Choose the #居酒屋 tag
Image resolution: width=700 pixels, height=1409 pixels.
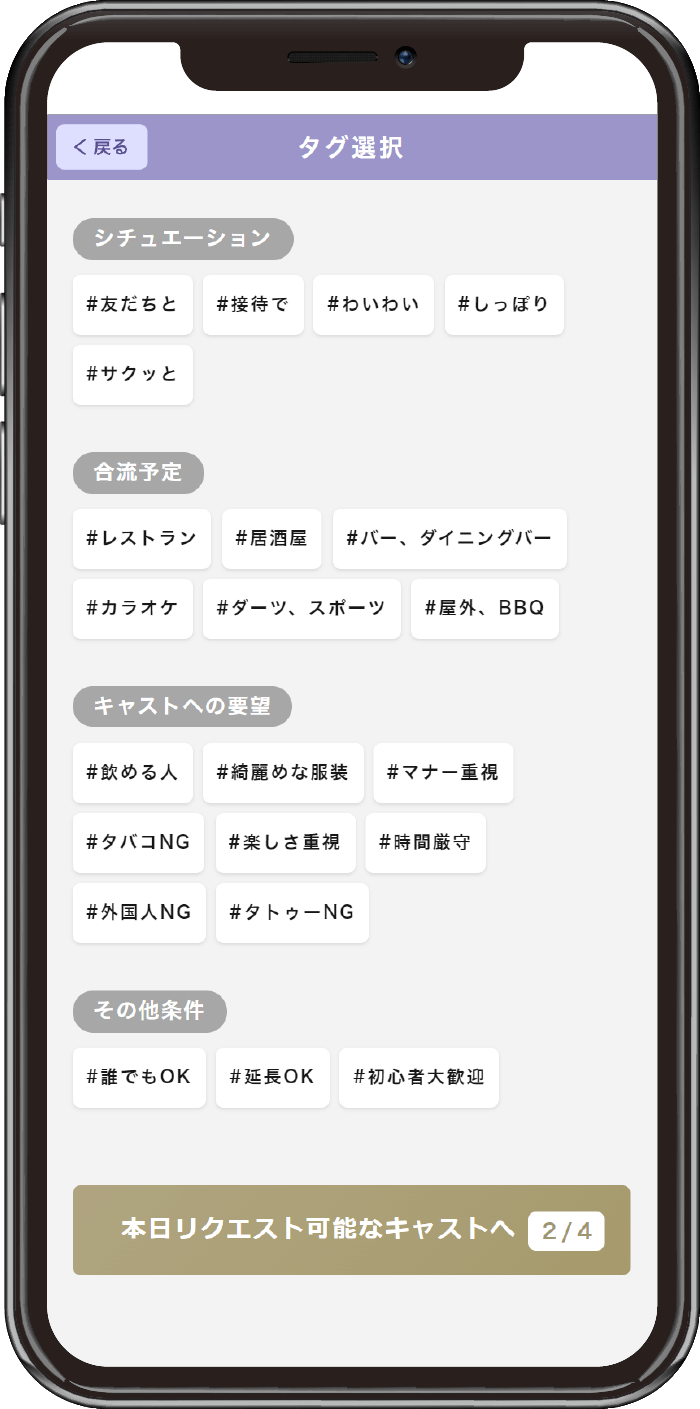click(x=272, y=538)
